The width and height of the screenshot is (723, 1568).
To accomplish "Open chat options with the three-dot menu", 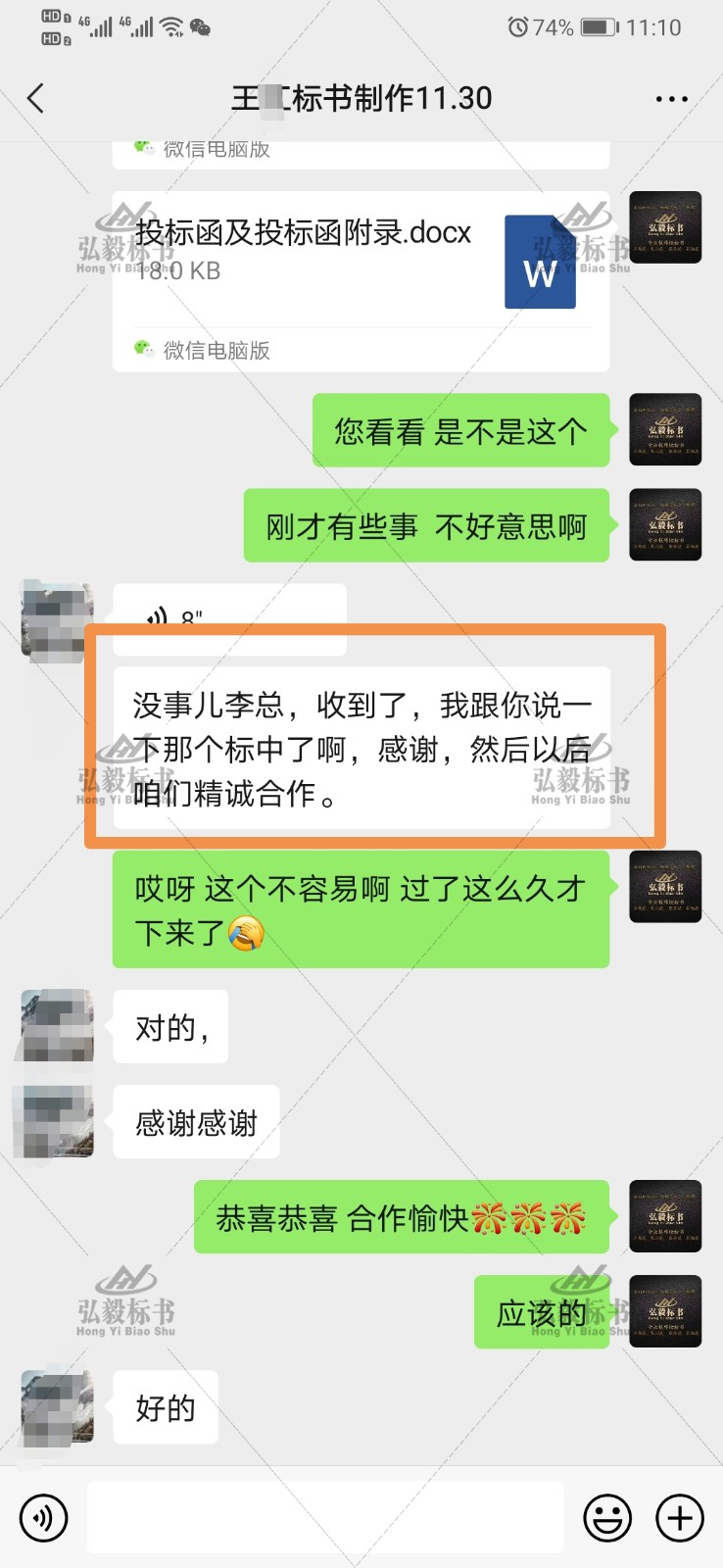I will [x=672, y=98].
